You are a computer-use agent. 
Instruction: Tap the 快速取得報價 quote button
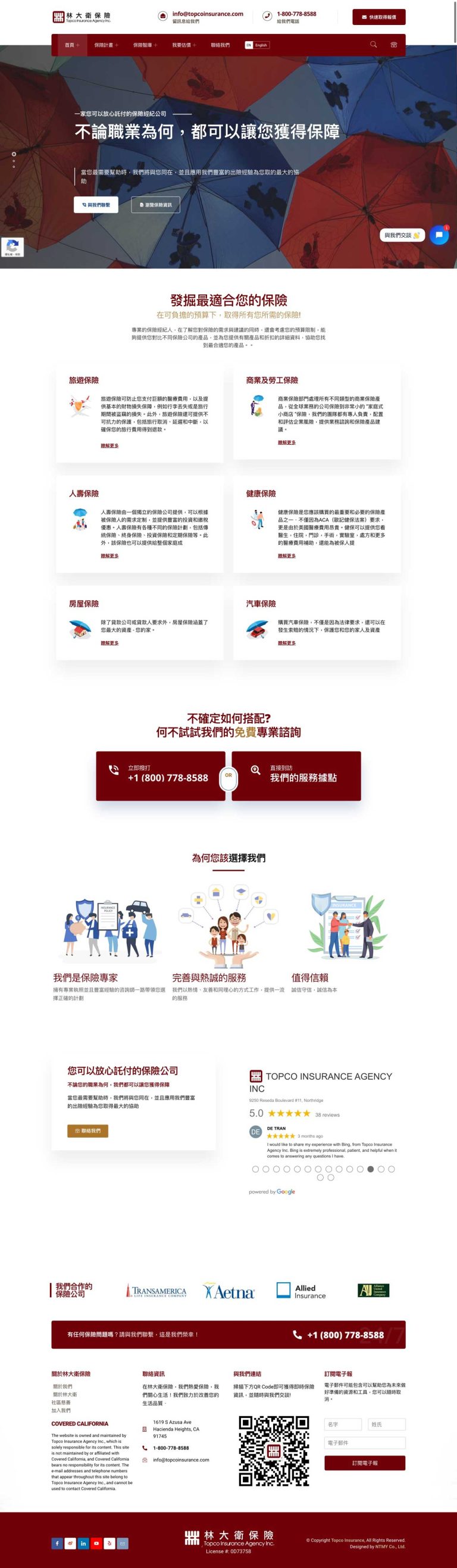coord(378,17)
